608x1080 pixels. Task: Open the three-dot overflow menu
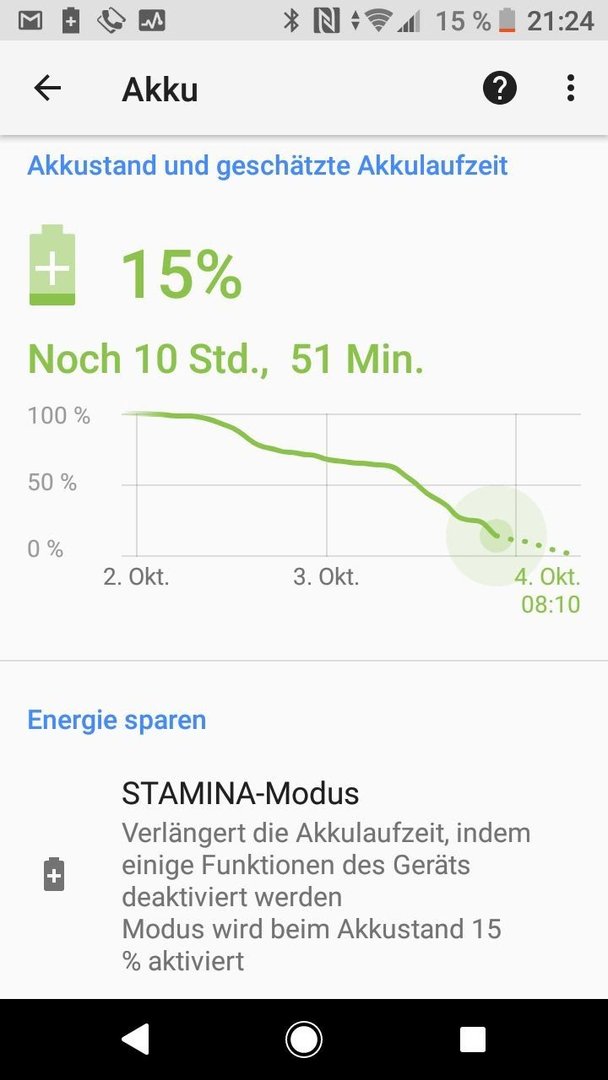tap(570, 88)
